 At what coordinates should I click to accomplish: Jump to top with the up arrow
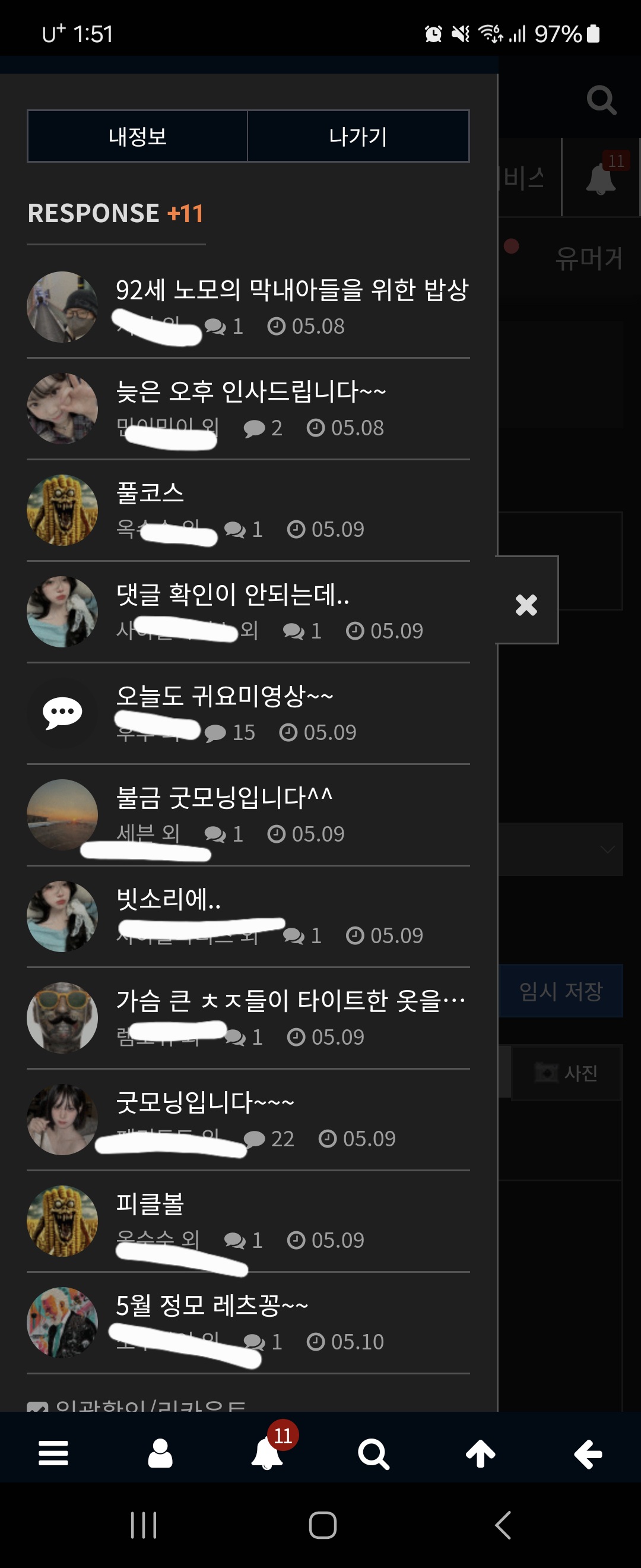[x=480, y=1453]
